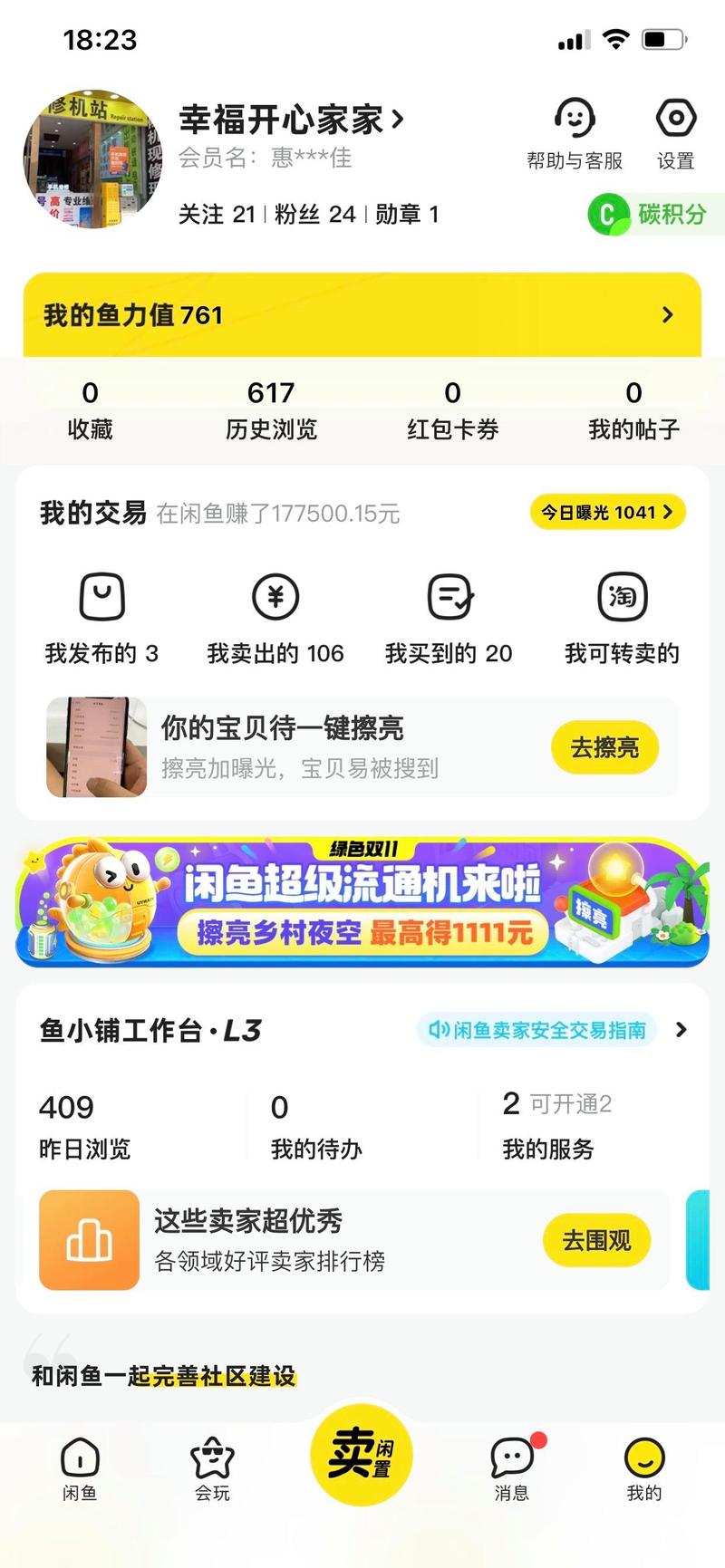Expand 我的鱼力值 761 banner
This screenshot has height=1568, width=725.
[362, 315]
